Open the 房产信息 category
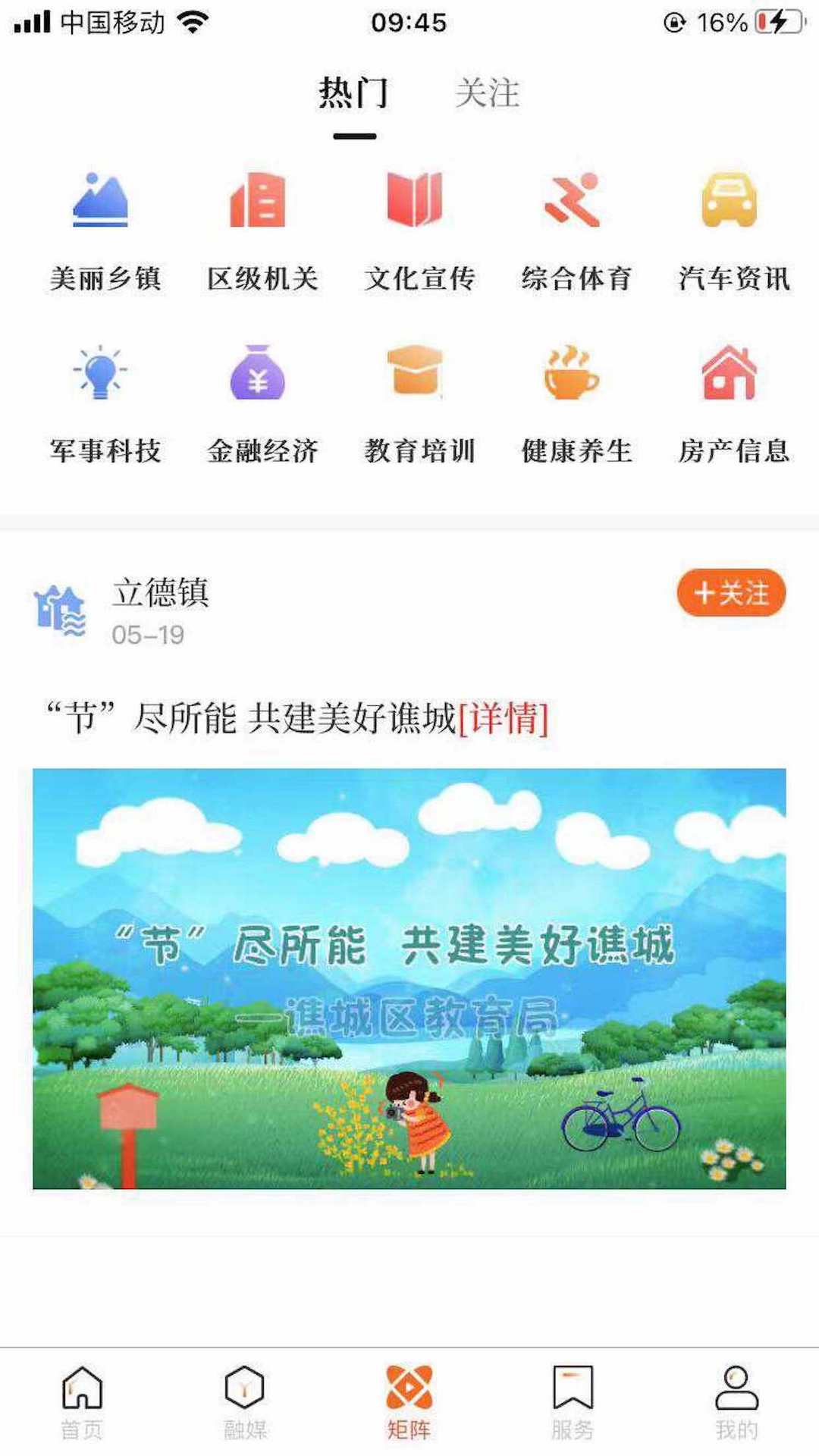The width and height of the screenshot is (819, 1456). (733, 404)
